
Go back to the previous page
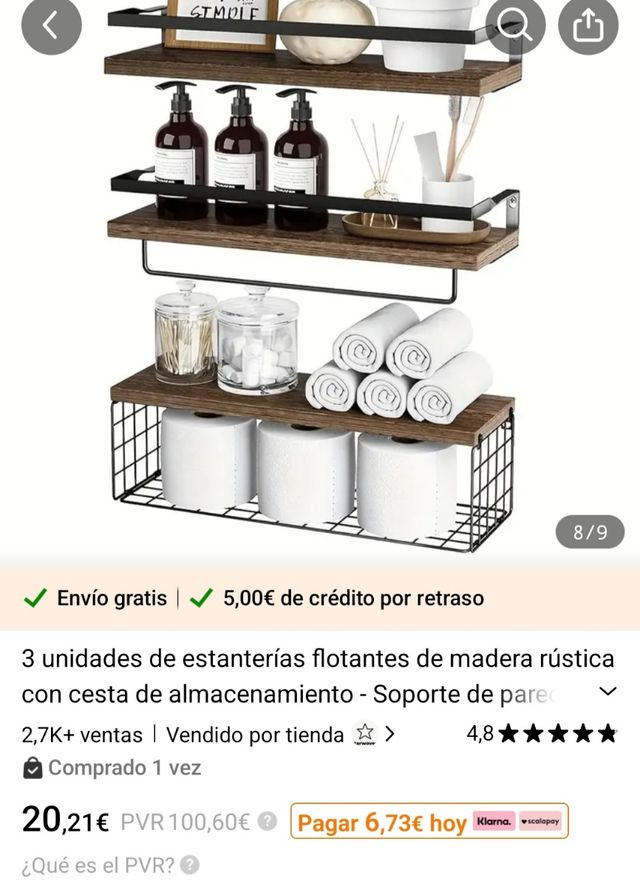tap(50, 25)
